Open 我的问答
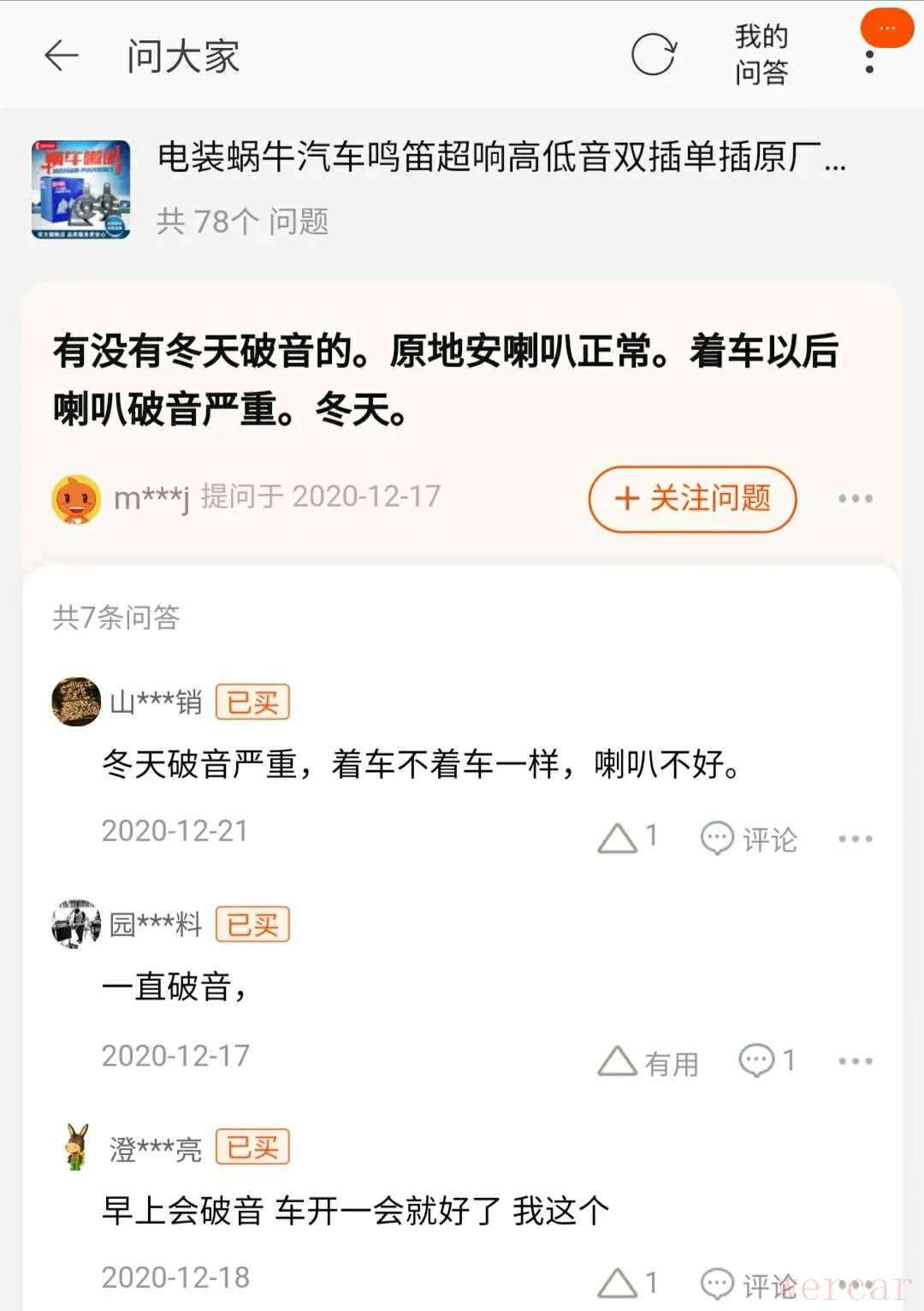This screenshot has height=1311, width=924. click(x=761, y=55)
